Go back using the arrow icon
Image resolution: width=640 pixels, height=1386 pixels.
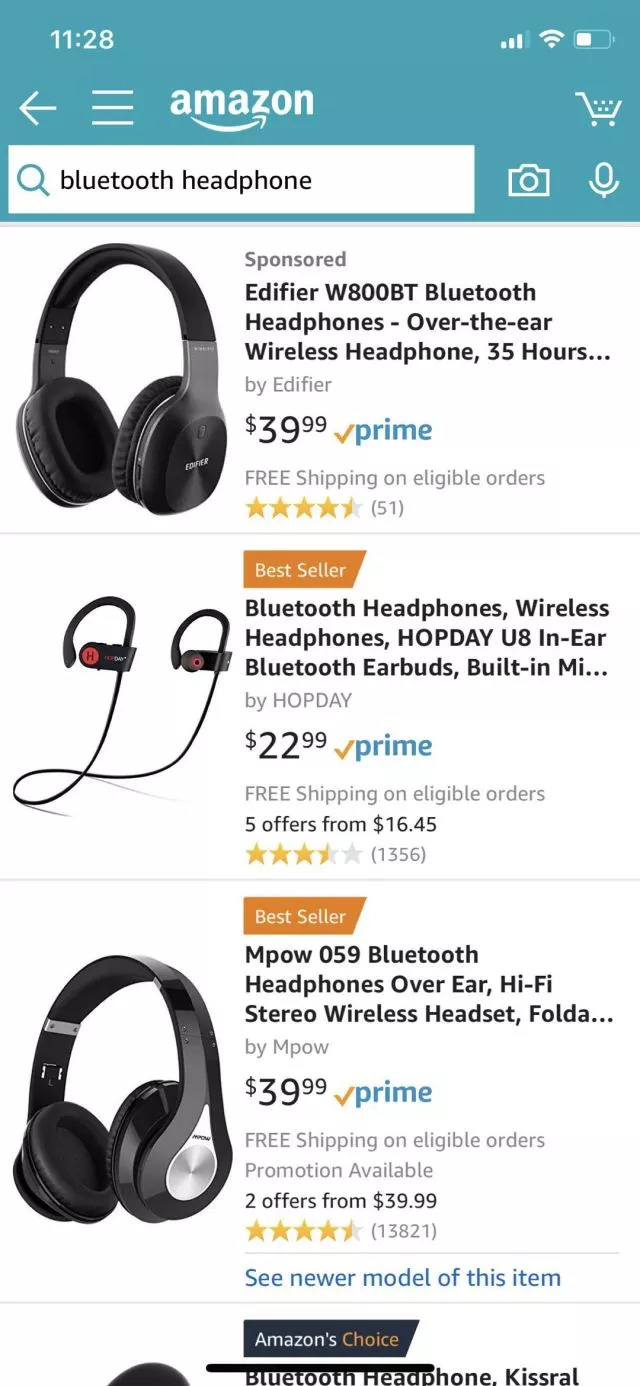tap(38, 107)
